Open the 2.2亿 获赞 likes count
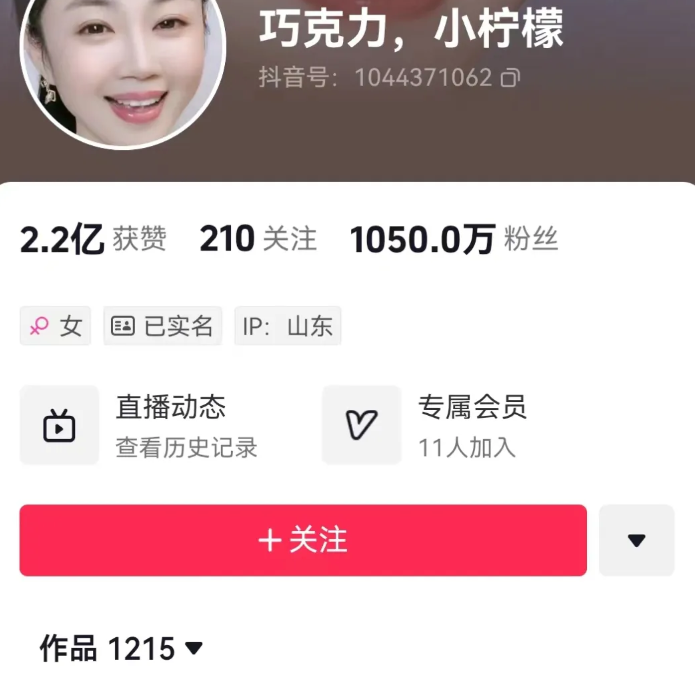Screen dimensions: 695x675 [93, 239]
